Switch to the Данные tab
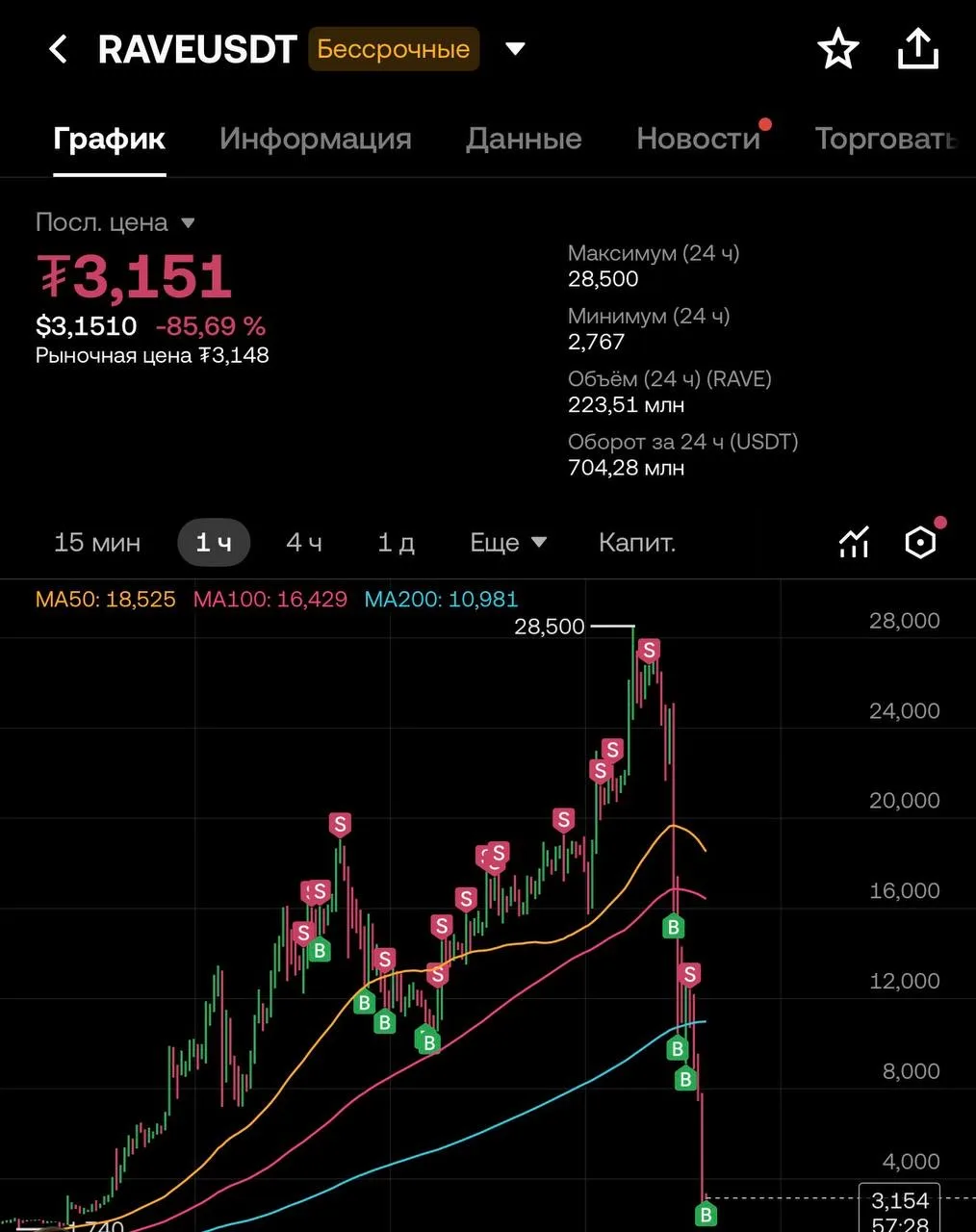976x1232 pixels. click(x=524, y=139)
